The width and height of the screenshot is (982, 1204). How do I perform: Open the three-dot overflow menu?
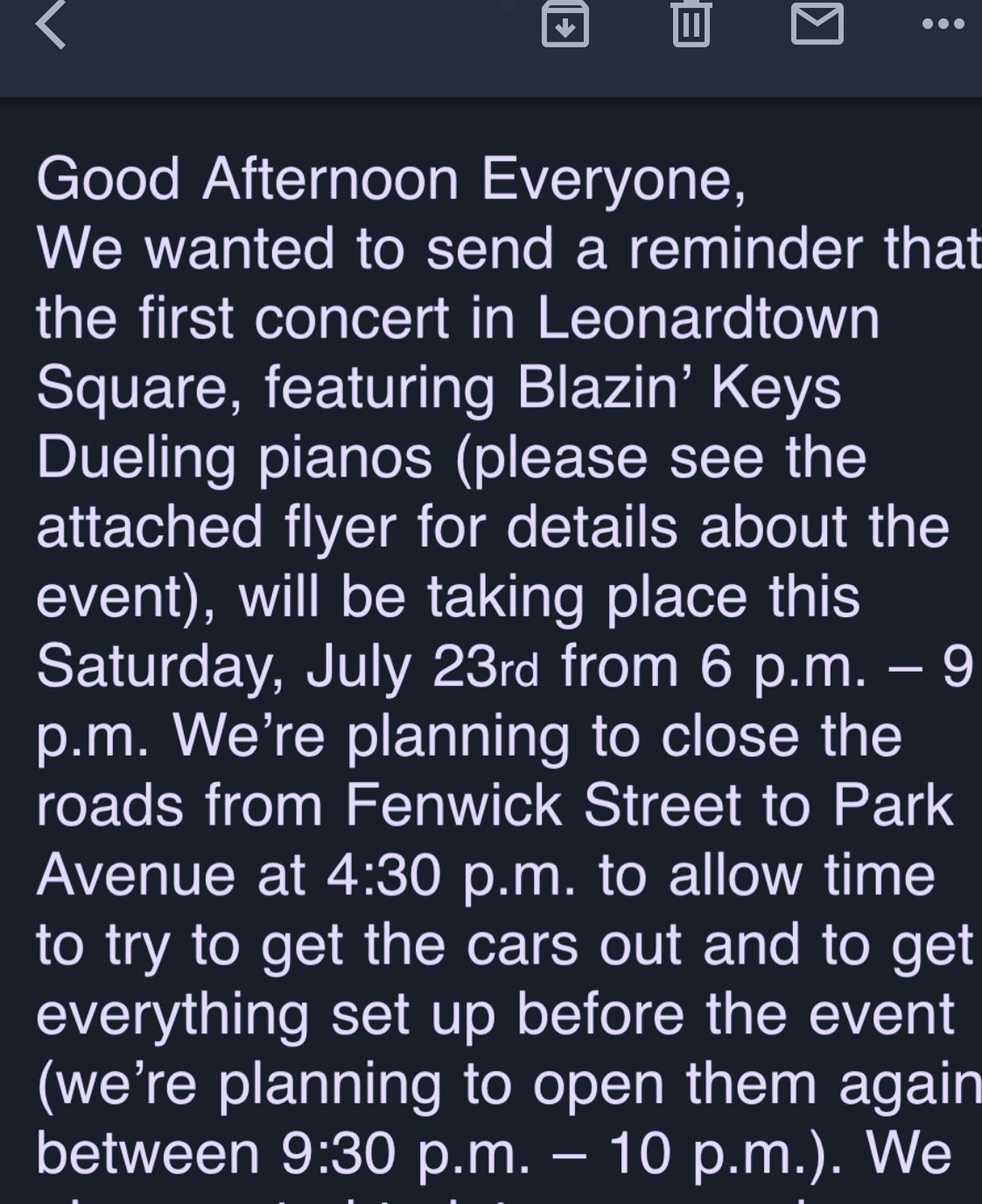coord(942,25)
